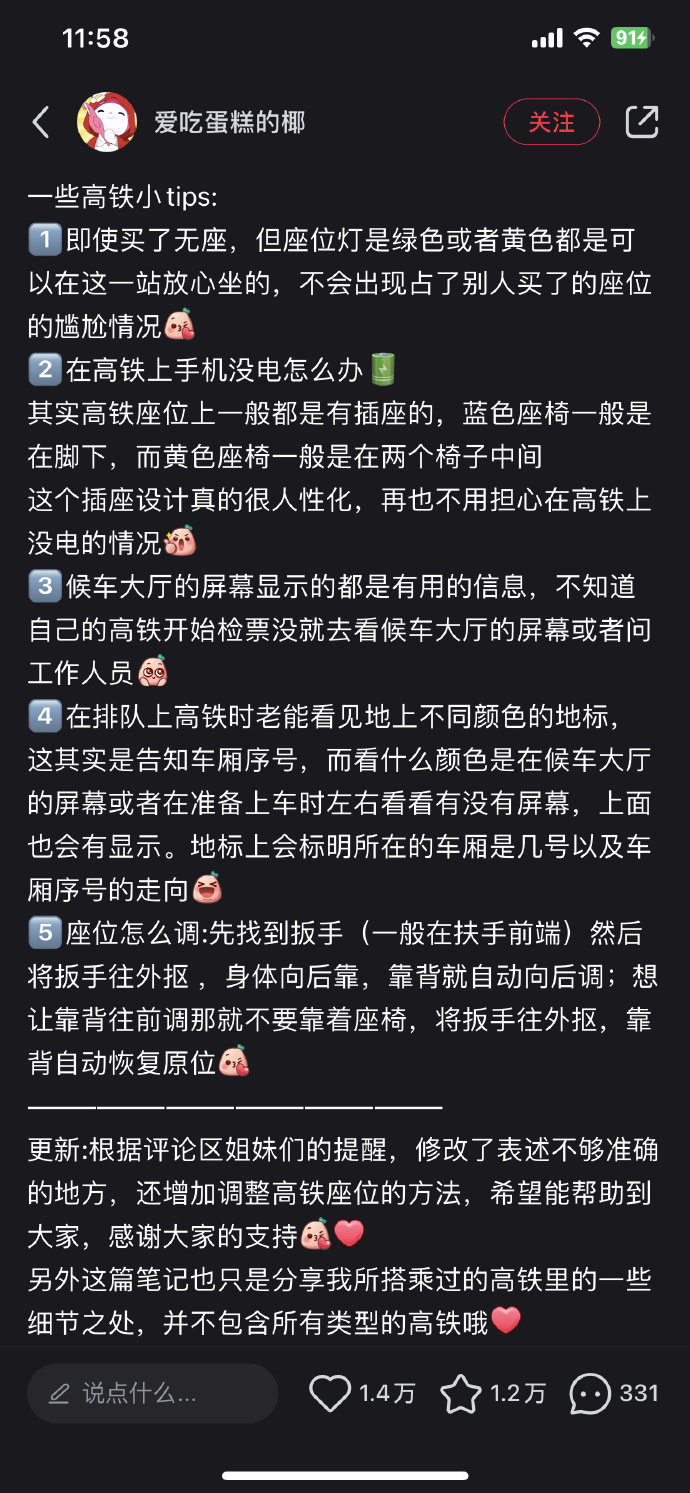Open the comments bubble icon
Image resolution: width=690 pixels, height=1493 pixels.
tap(590, 1393)
